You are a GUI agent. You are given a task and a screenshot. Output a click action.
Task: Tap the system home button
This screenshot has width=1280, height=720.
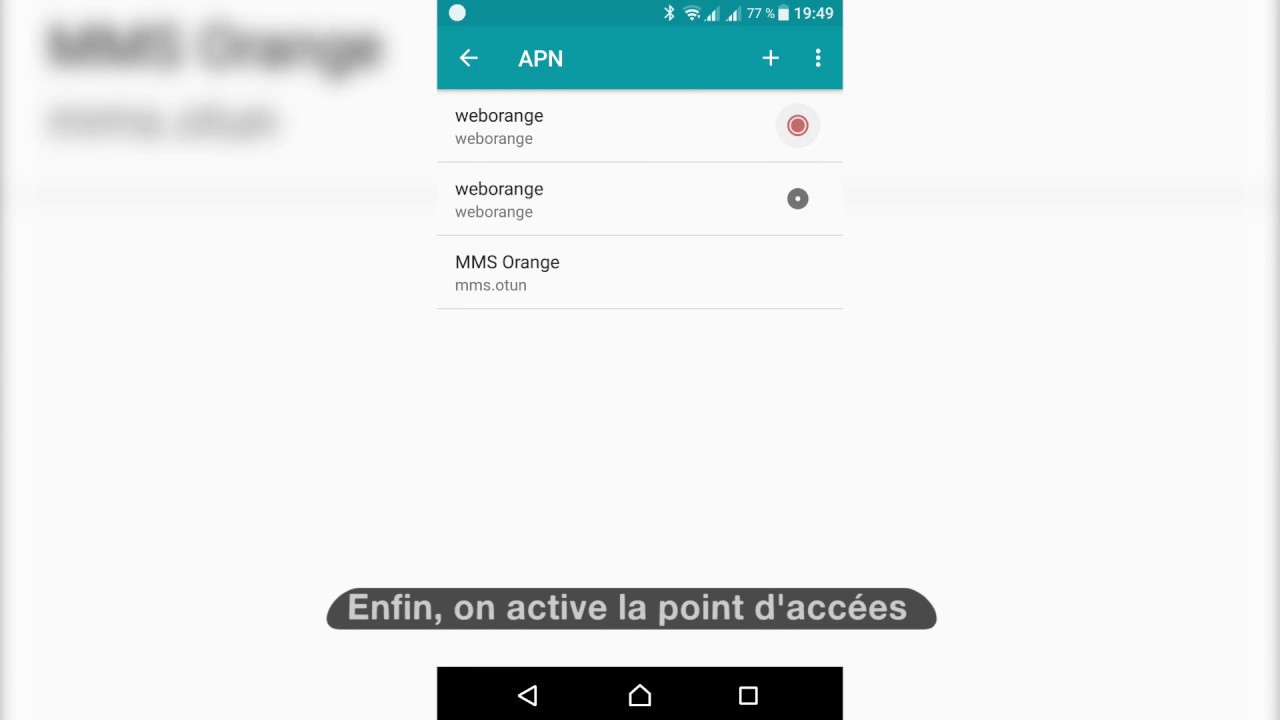click(x=640, y=695)
